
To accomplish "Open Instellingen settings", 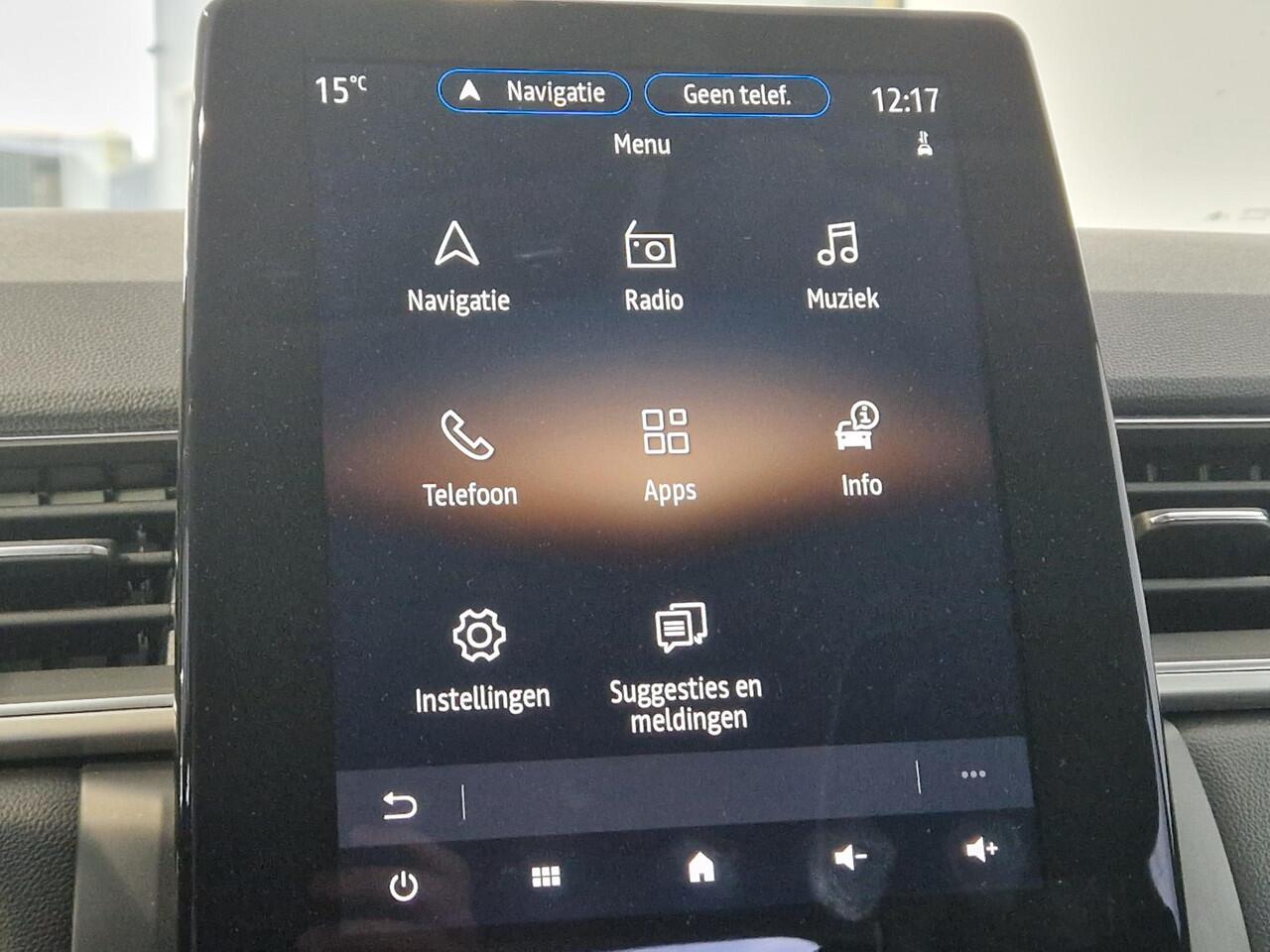I will (x=481, y=658).
